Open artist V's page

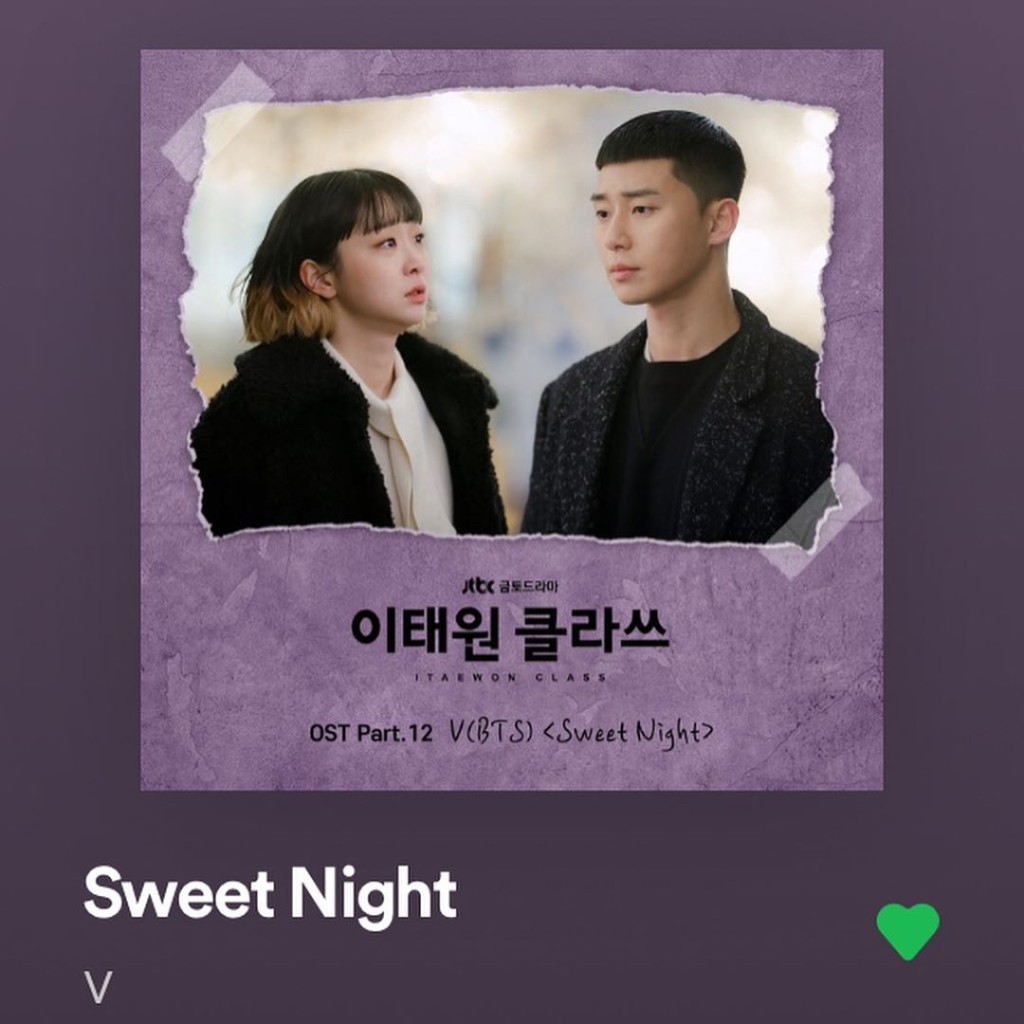pyautogui.click(x=98, y=988)
